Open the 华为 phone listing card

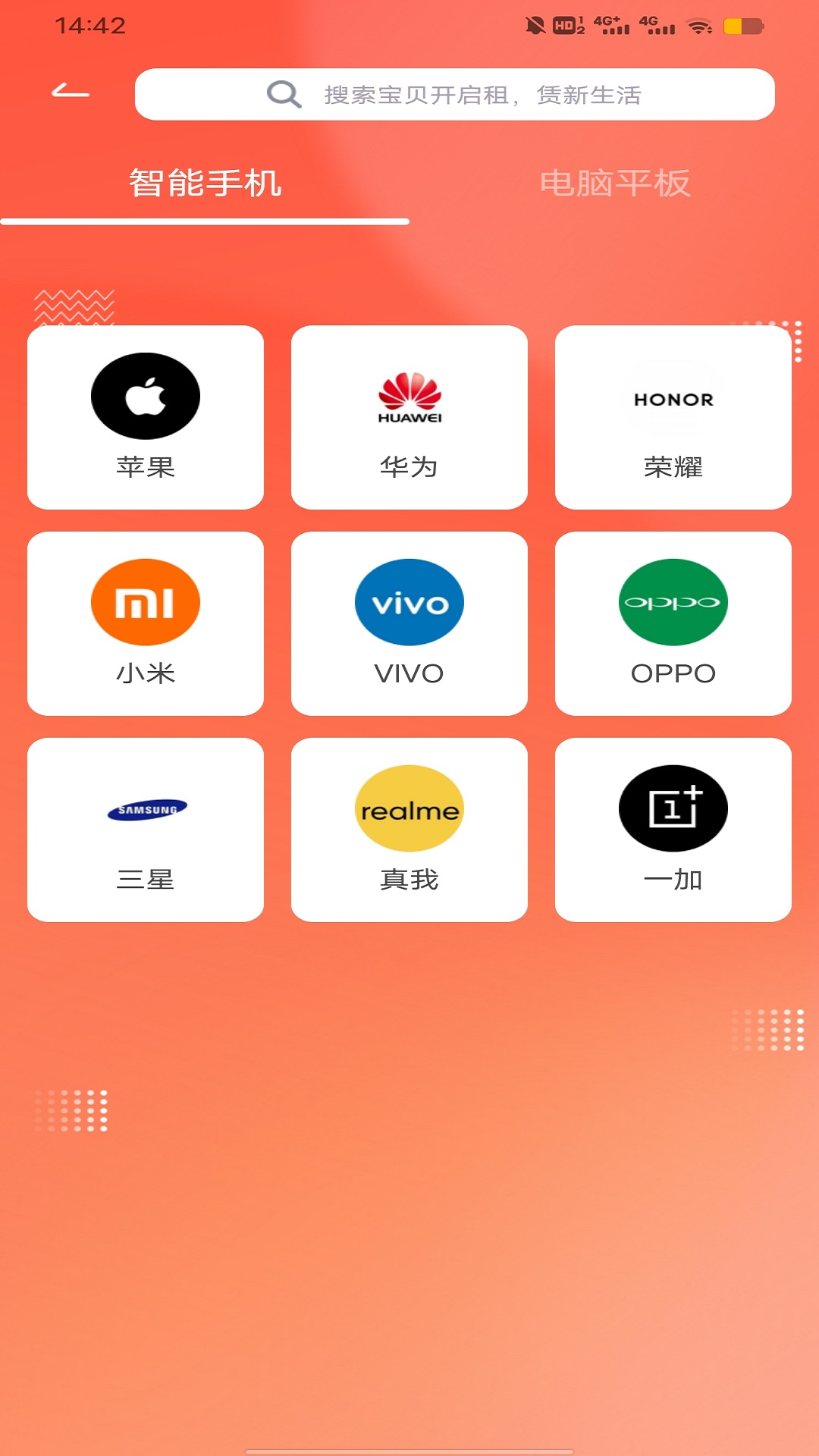tap(409, 416)
